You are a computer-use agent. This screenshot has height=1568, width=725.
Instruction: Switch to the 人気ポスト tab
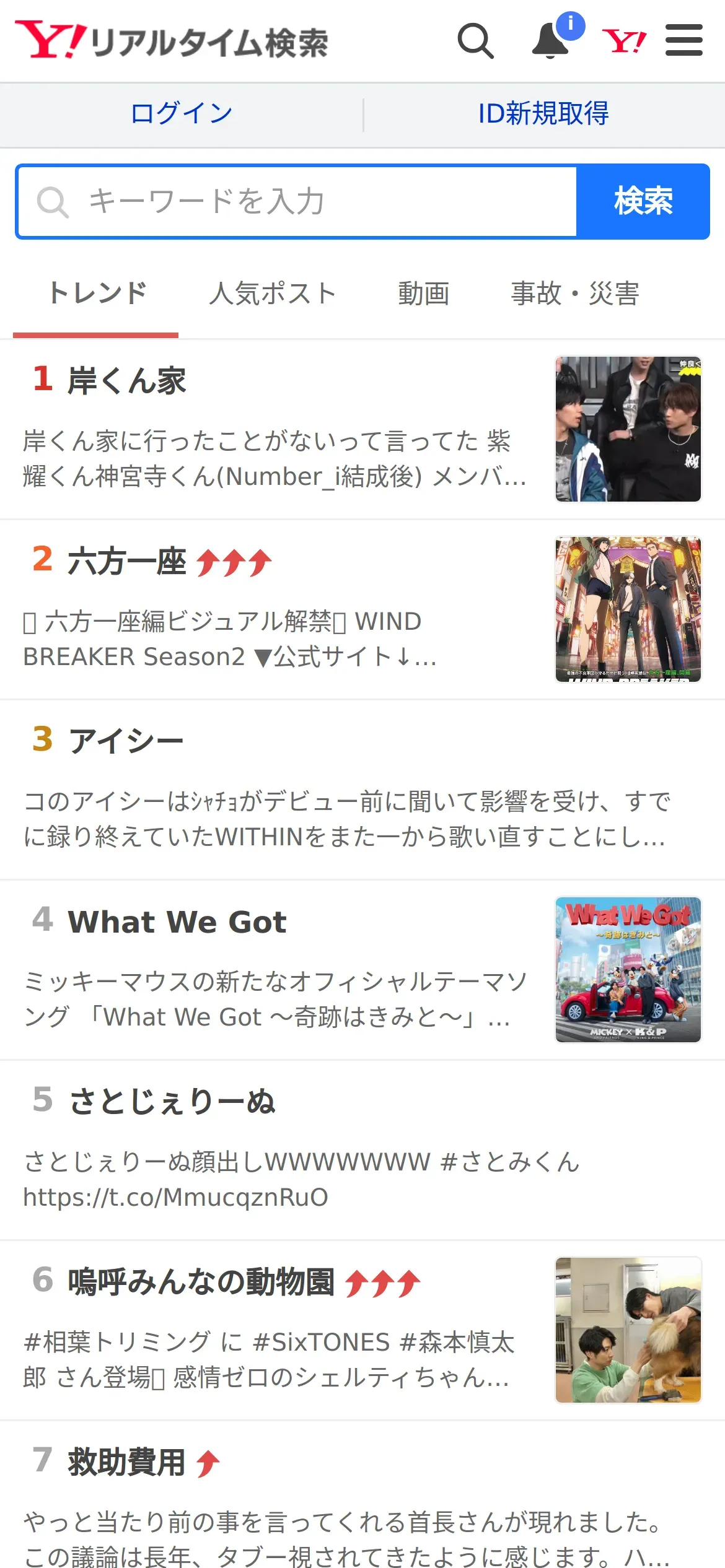(273, 294)
